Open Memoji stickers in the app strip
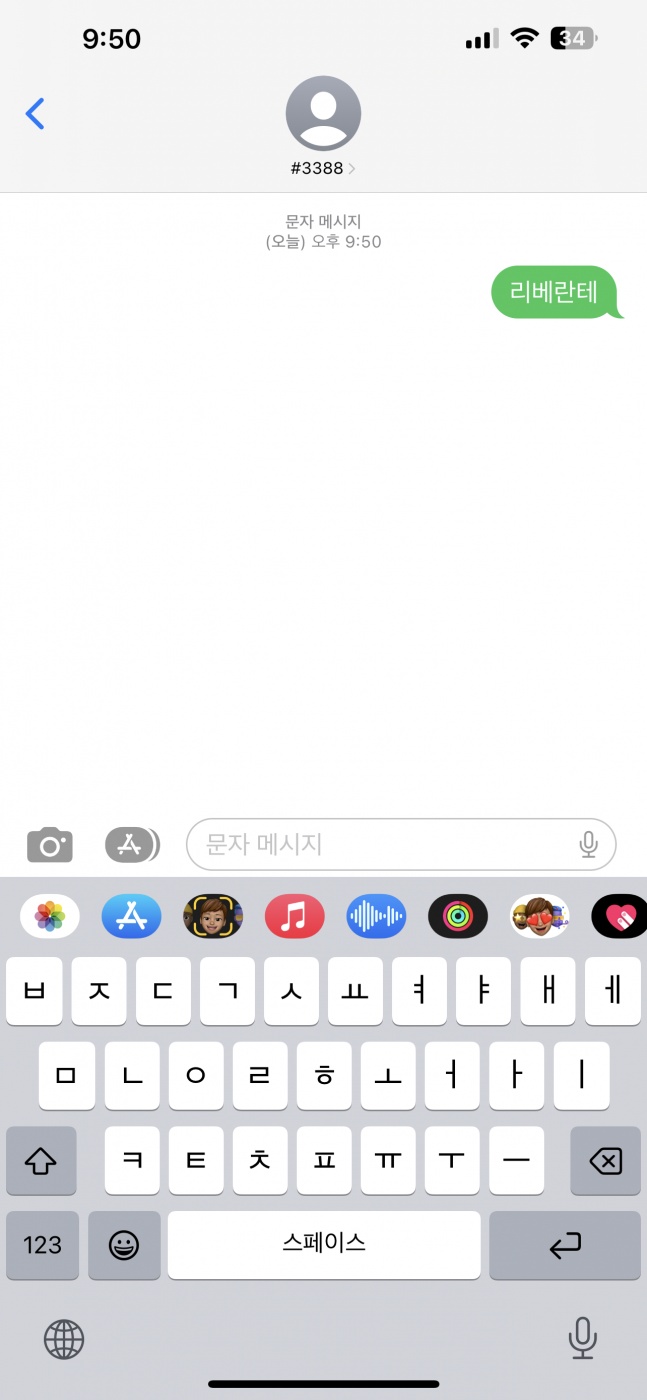647x1400 pixels. [540, 916]
